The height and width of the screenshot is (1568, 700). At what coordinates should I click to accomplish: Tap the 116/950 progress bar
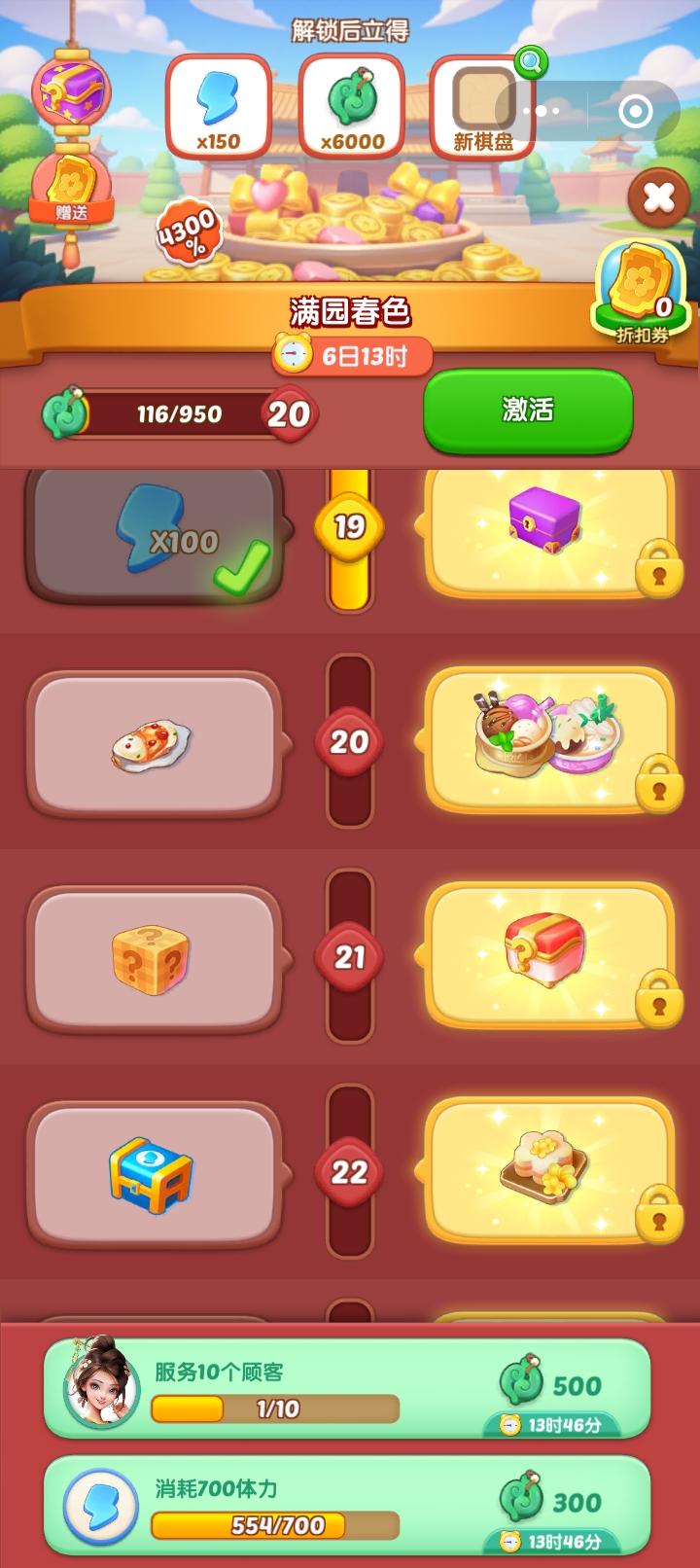(180, 412)
